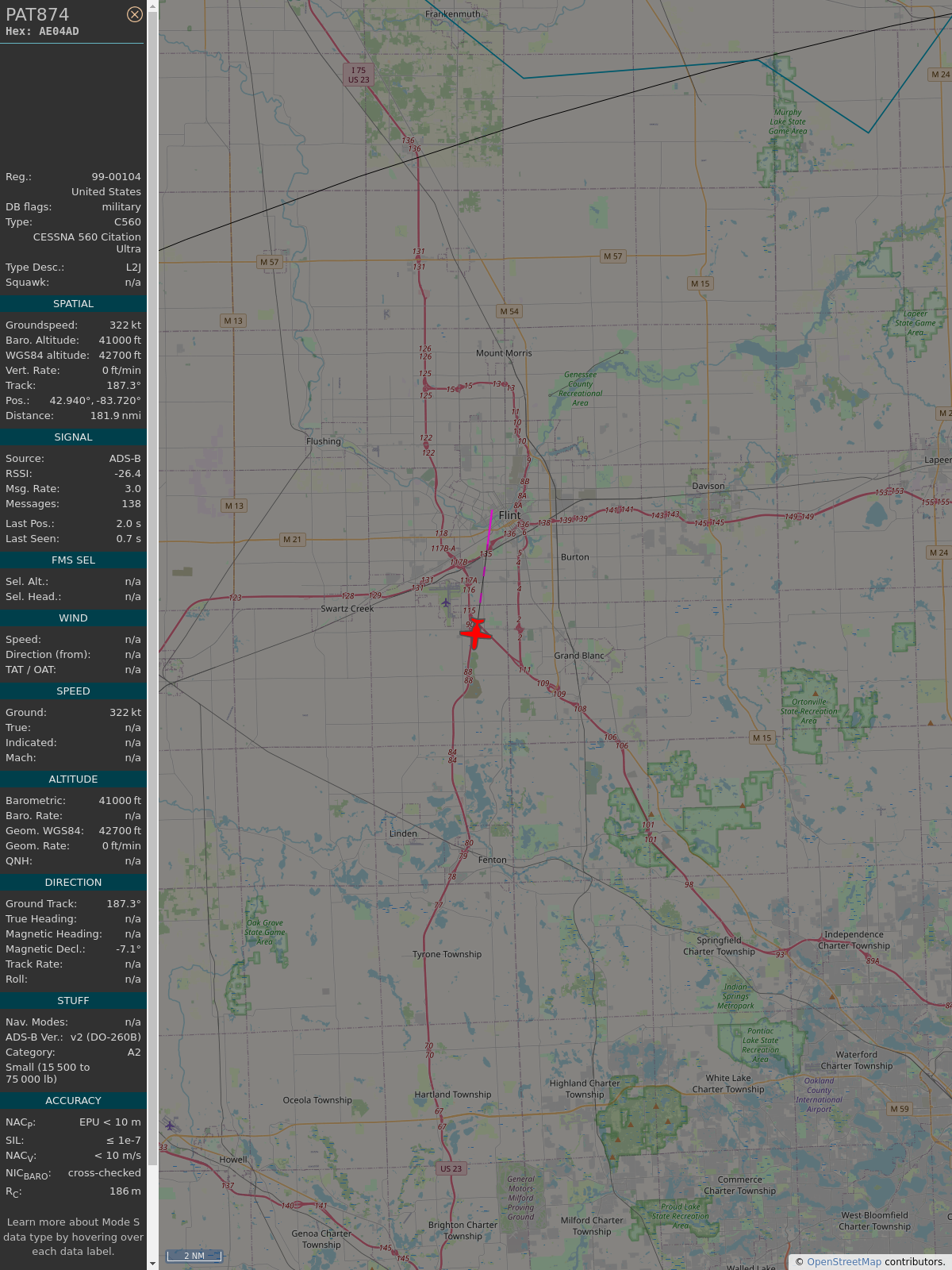Tap the red selected aircraft on the map

[x=474, y=633]
